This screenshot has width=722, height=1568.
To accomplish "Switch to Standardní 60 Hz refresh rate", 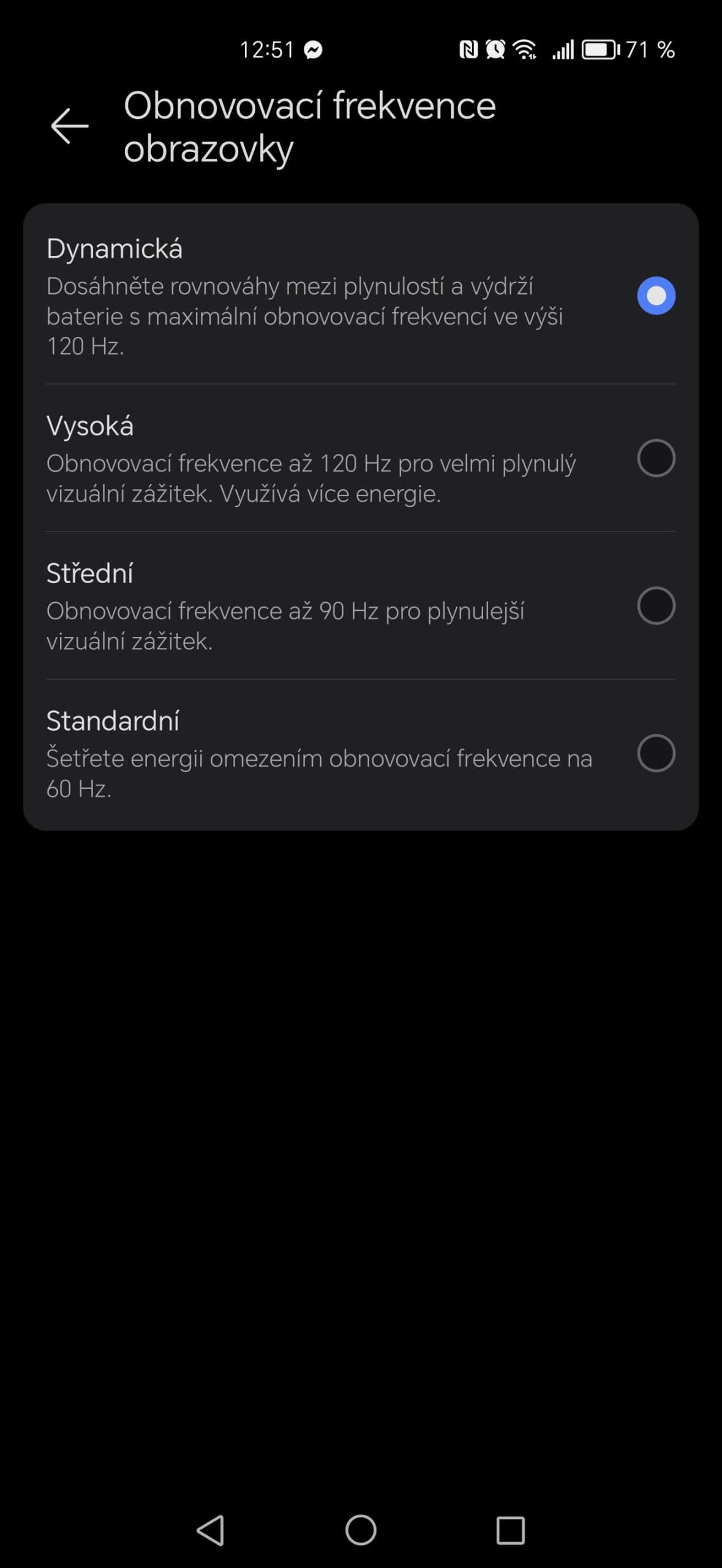I will (655, 753).
